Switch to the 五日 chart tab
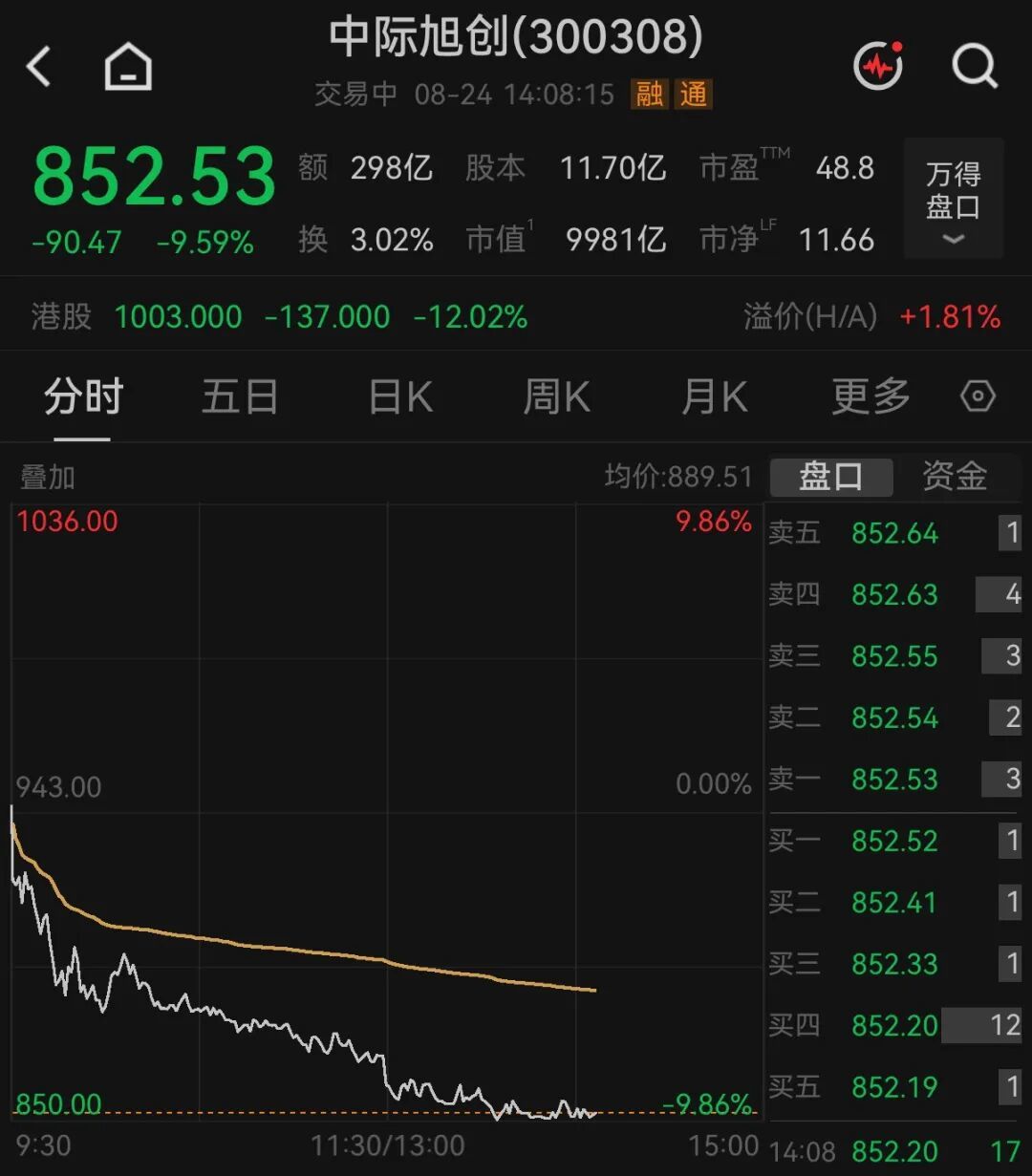 tap(239, 396)
